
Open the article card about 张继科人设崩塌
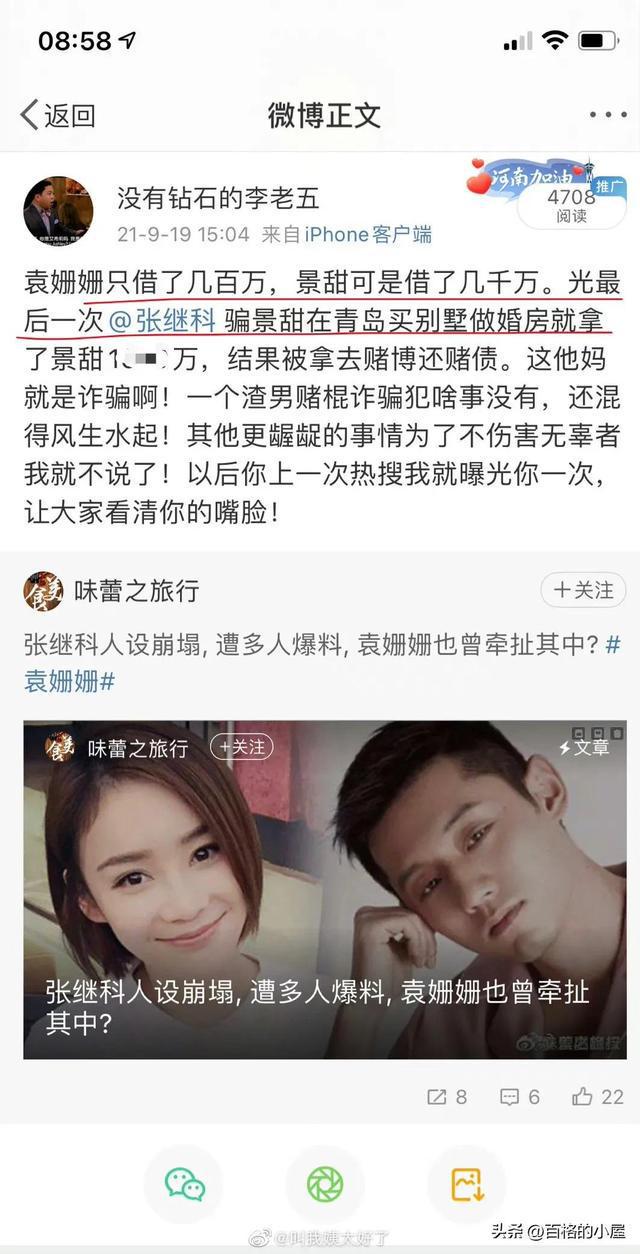tap(319, 889)
